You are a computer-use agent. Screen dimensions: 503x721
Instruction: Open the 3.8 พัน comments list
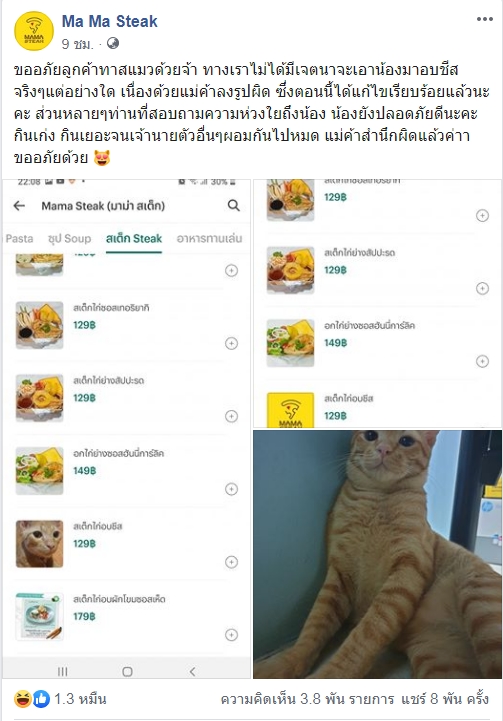[307, 699]
